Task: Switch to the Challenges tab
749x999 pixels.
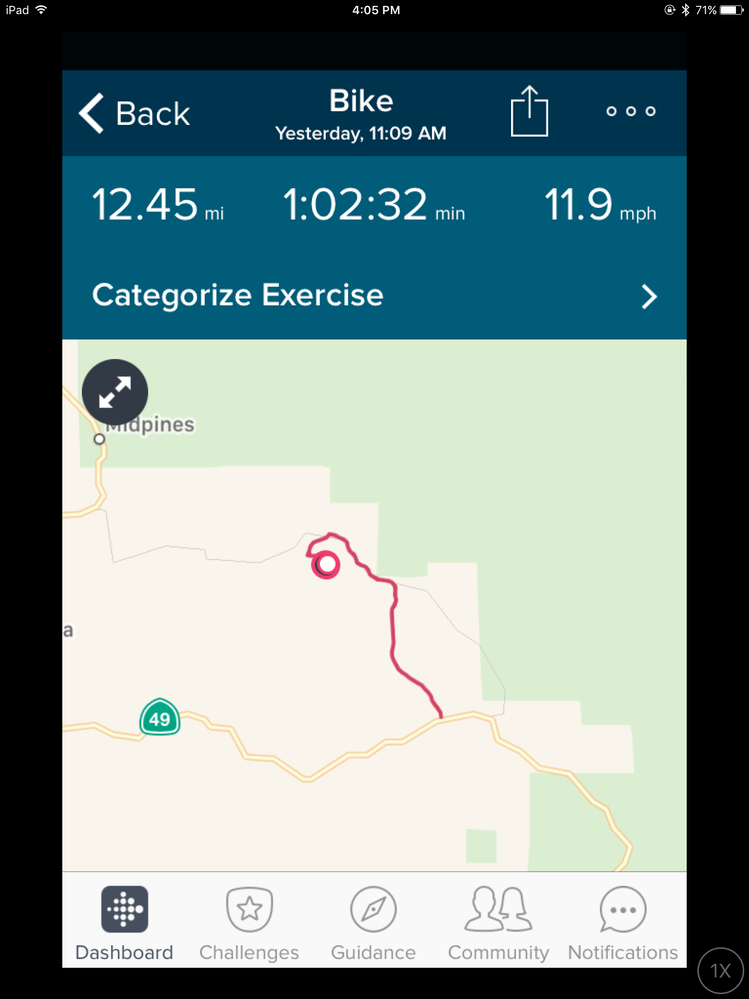Action: [x=249, y=925]
